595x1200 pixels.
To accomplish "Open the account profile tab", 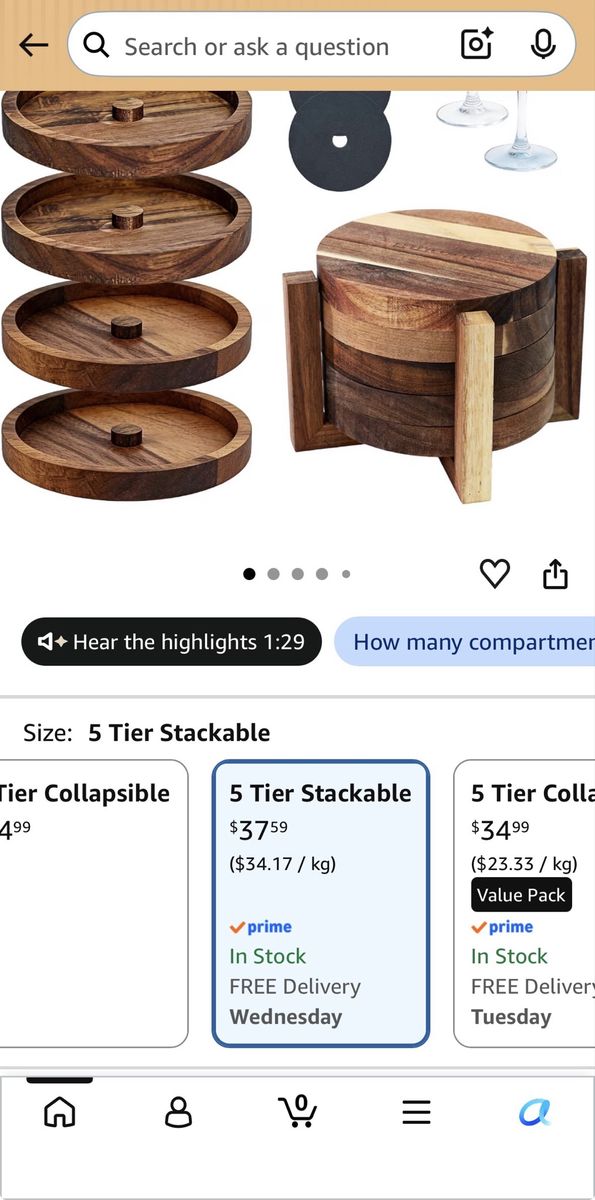I will [179, 1111].
